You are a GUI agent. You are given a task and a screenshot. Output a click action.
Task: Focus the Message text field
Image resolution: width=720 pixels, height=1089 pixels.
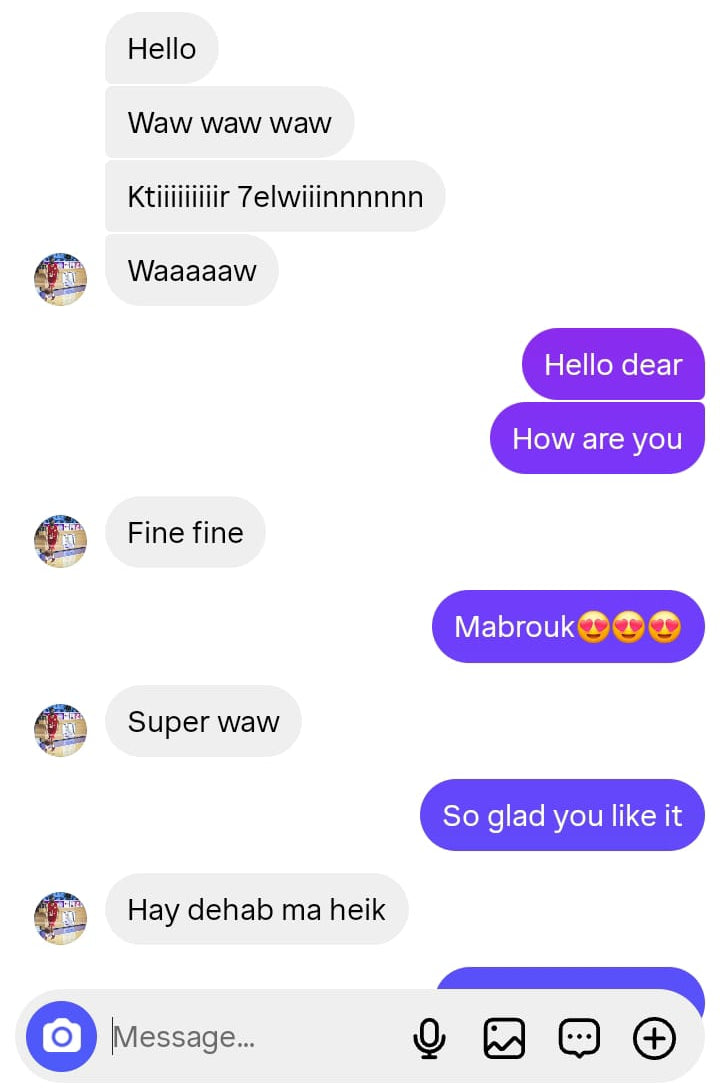pos(250,1037)
